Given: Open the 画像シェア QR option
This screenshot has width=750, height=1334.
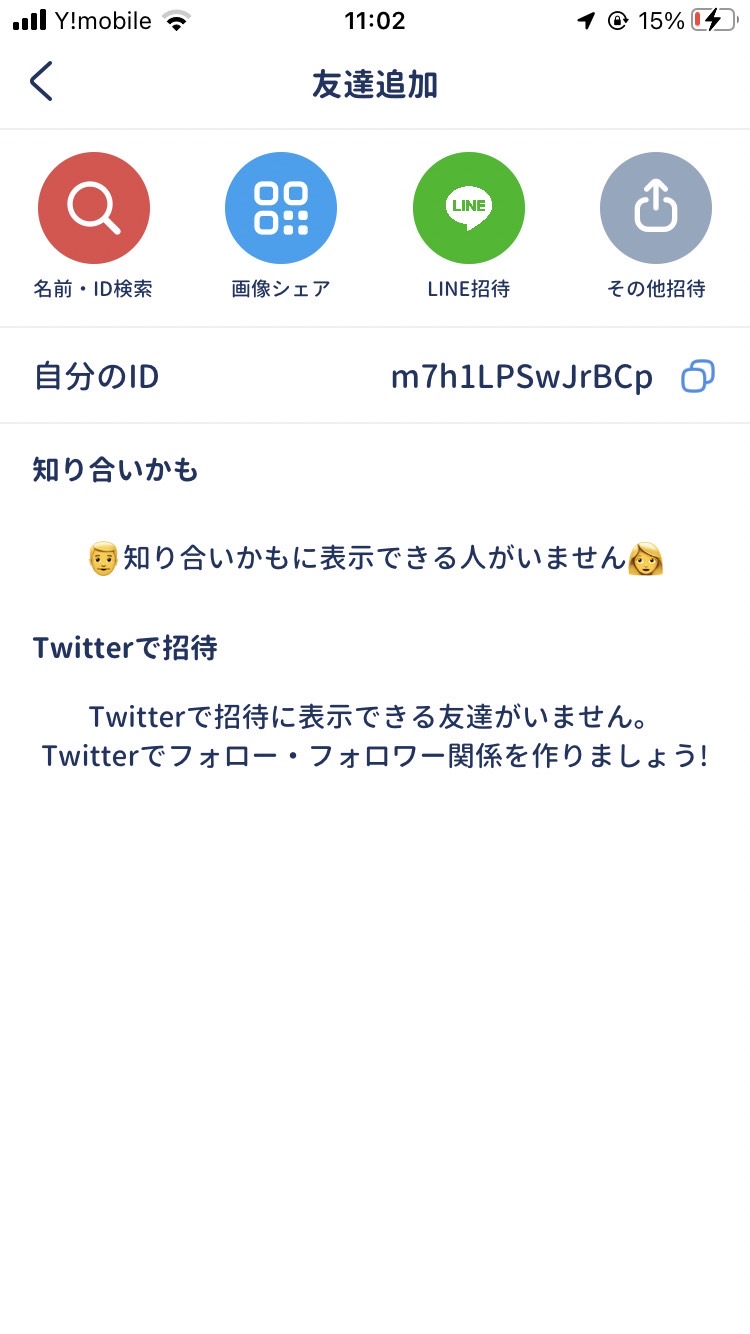Looking at the screenshot, I should click(x=281, y=208).
